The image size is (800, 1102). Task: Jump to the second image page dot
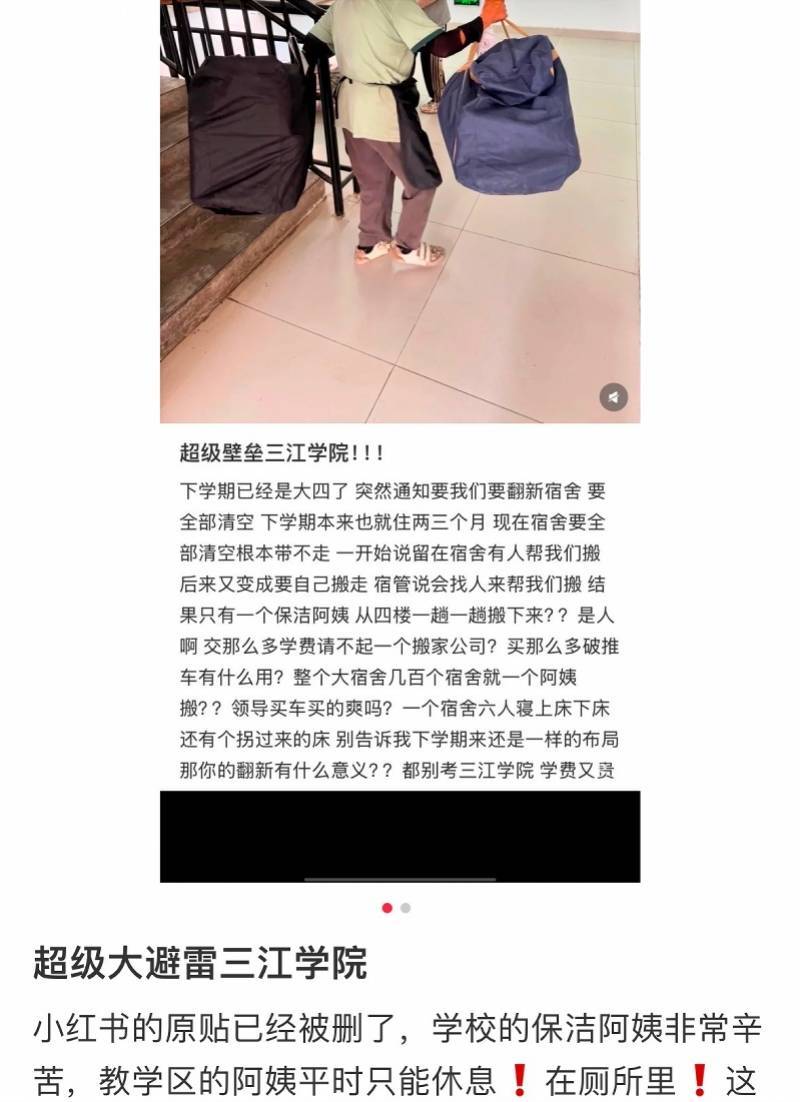coord(405,908)
